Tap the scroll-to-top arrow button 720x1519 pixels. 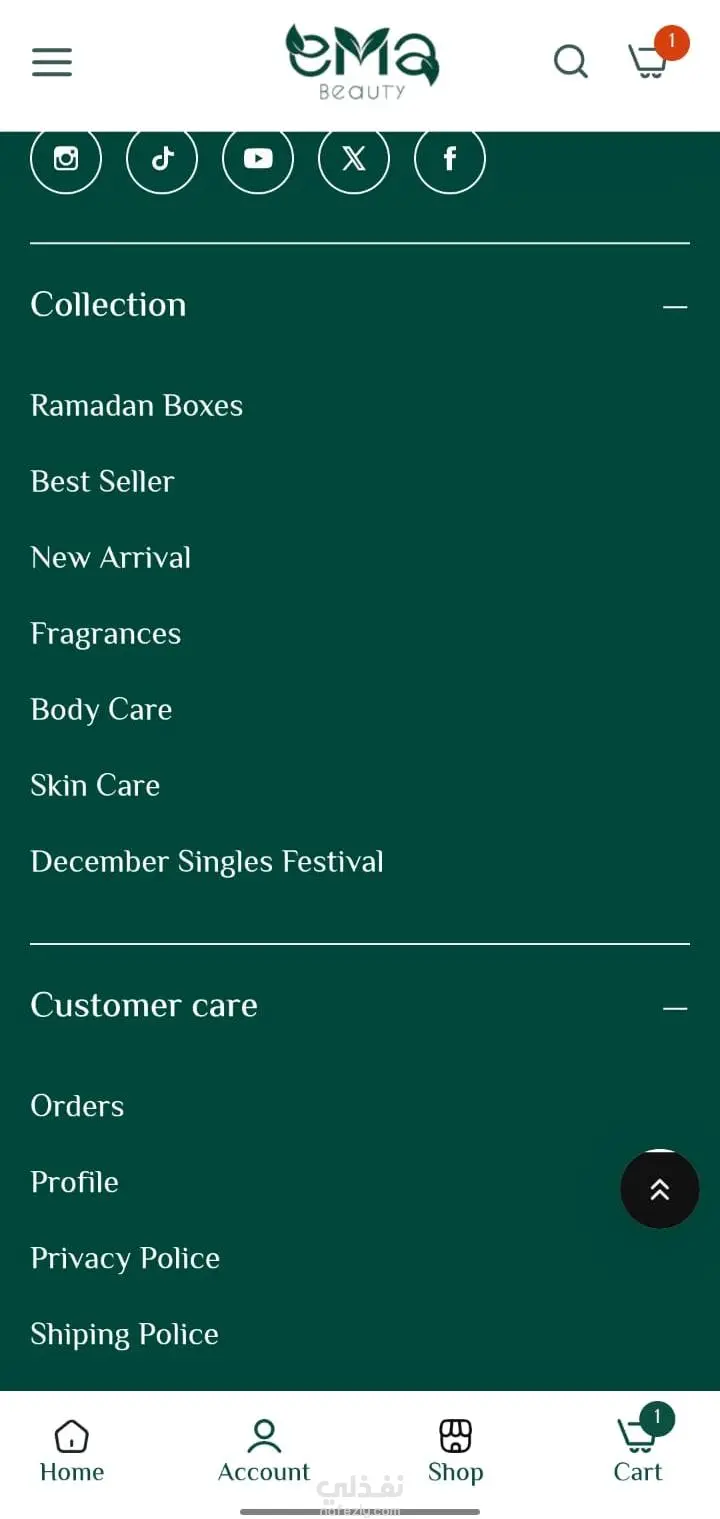coord(659,1189)
